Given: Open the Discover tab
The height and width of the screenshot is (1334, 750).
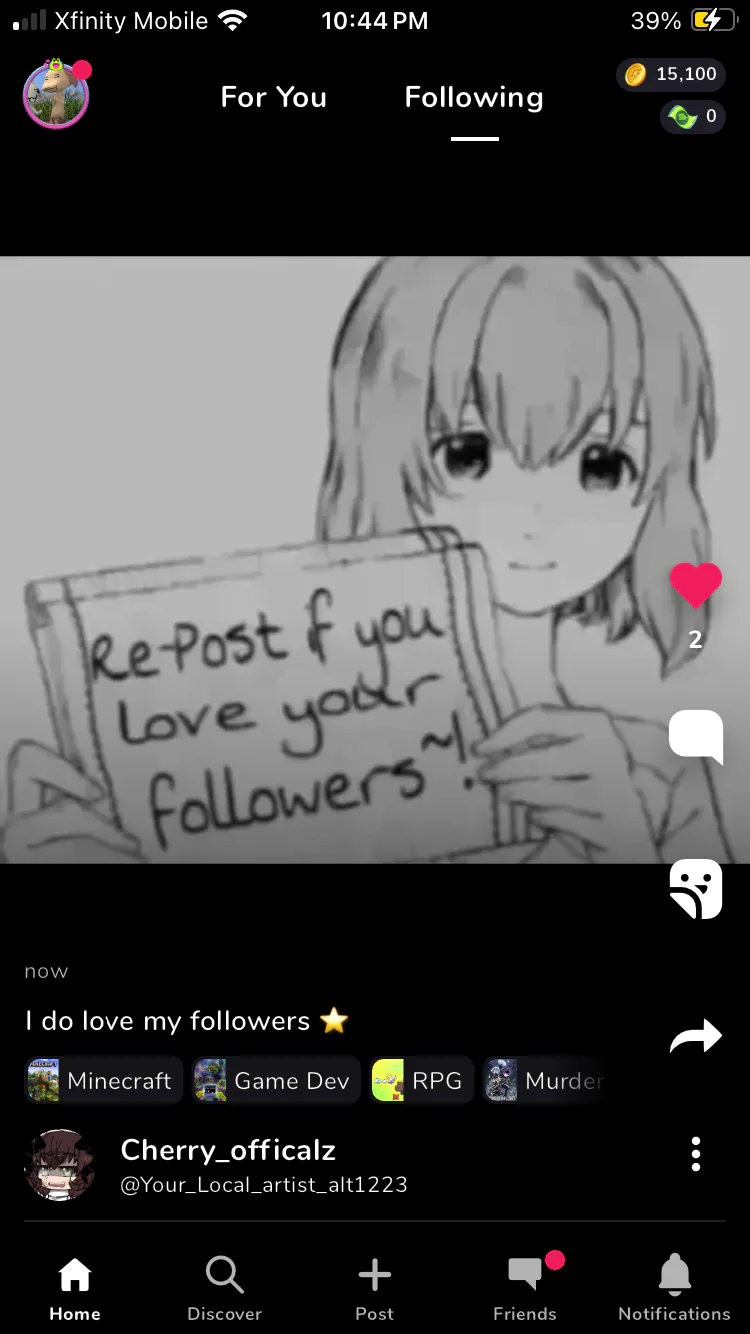Looking at the screenshot, I should [x=225, y=1288].
